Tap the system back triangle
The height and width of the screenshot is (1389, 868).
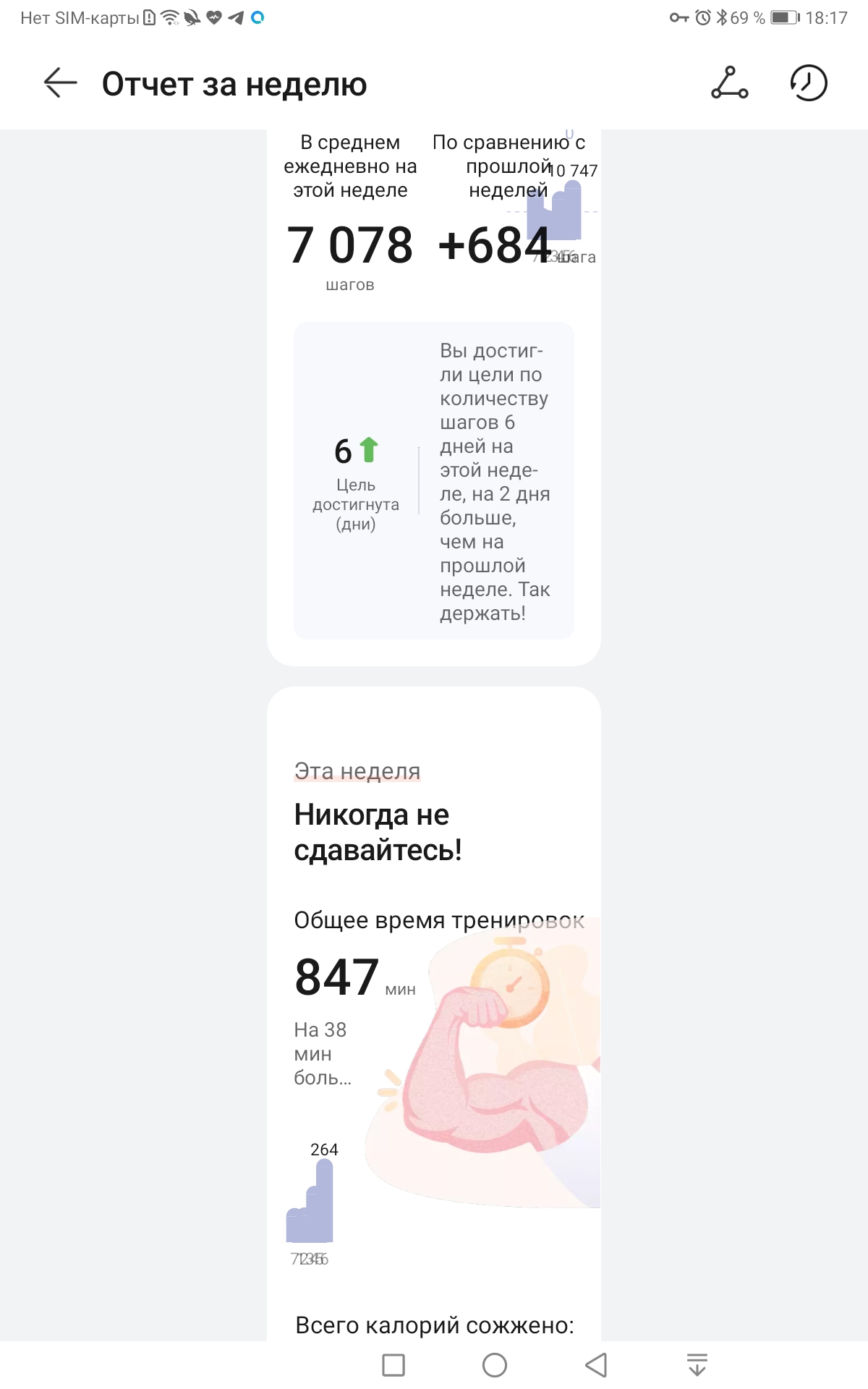[596, 1365]
